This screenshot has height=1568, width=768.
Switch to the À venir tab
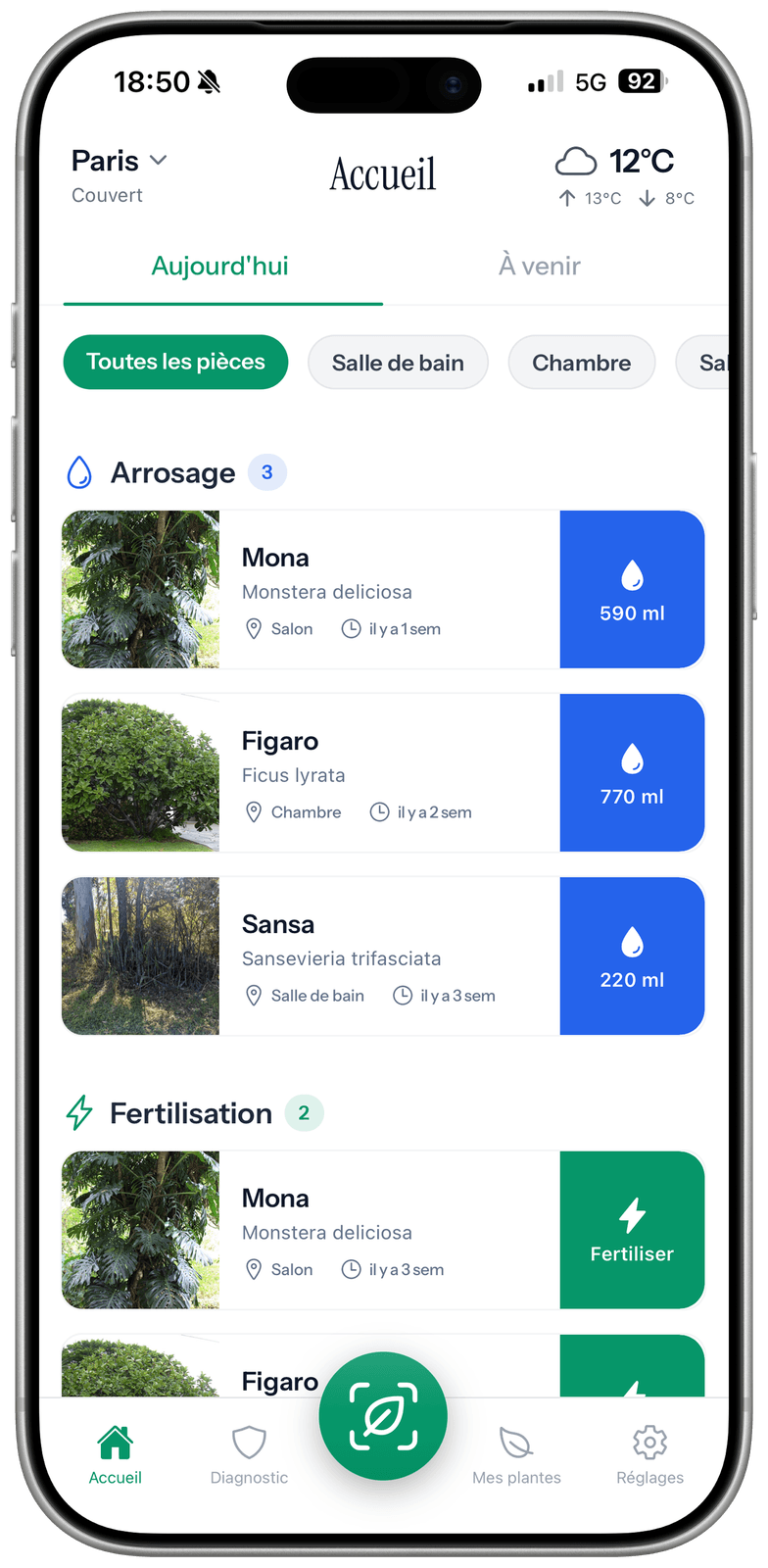point(540,266)
